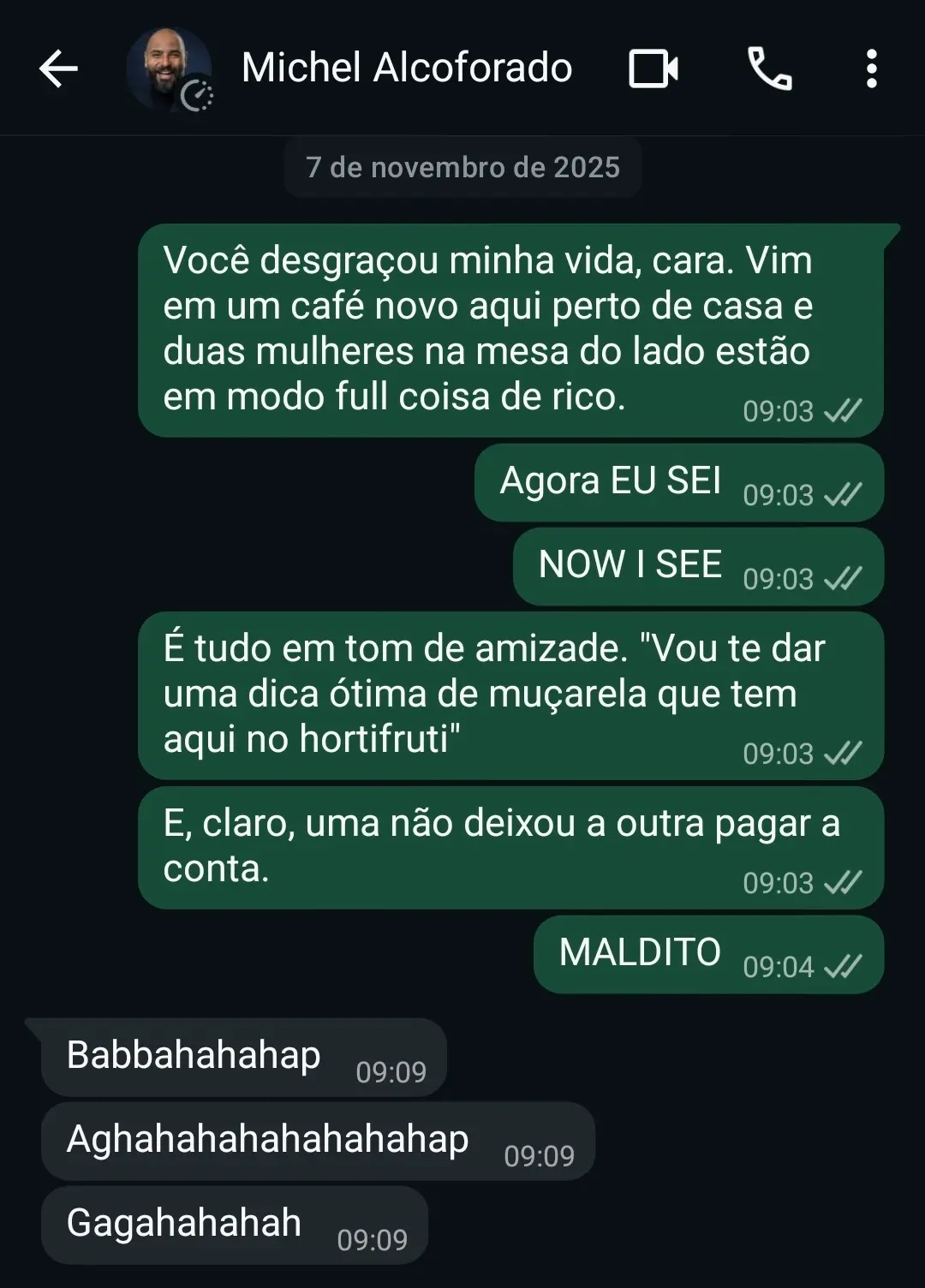
Task: Open the three-dot overflow menu
Action: 871,69
